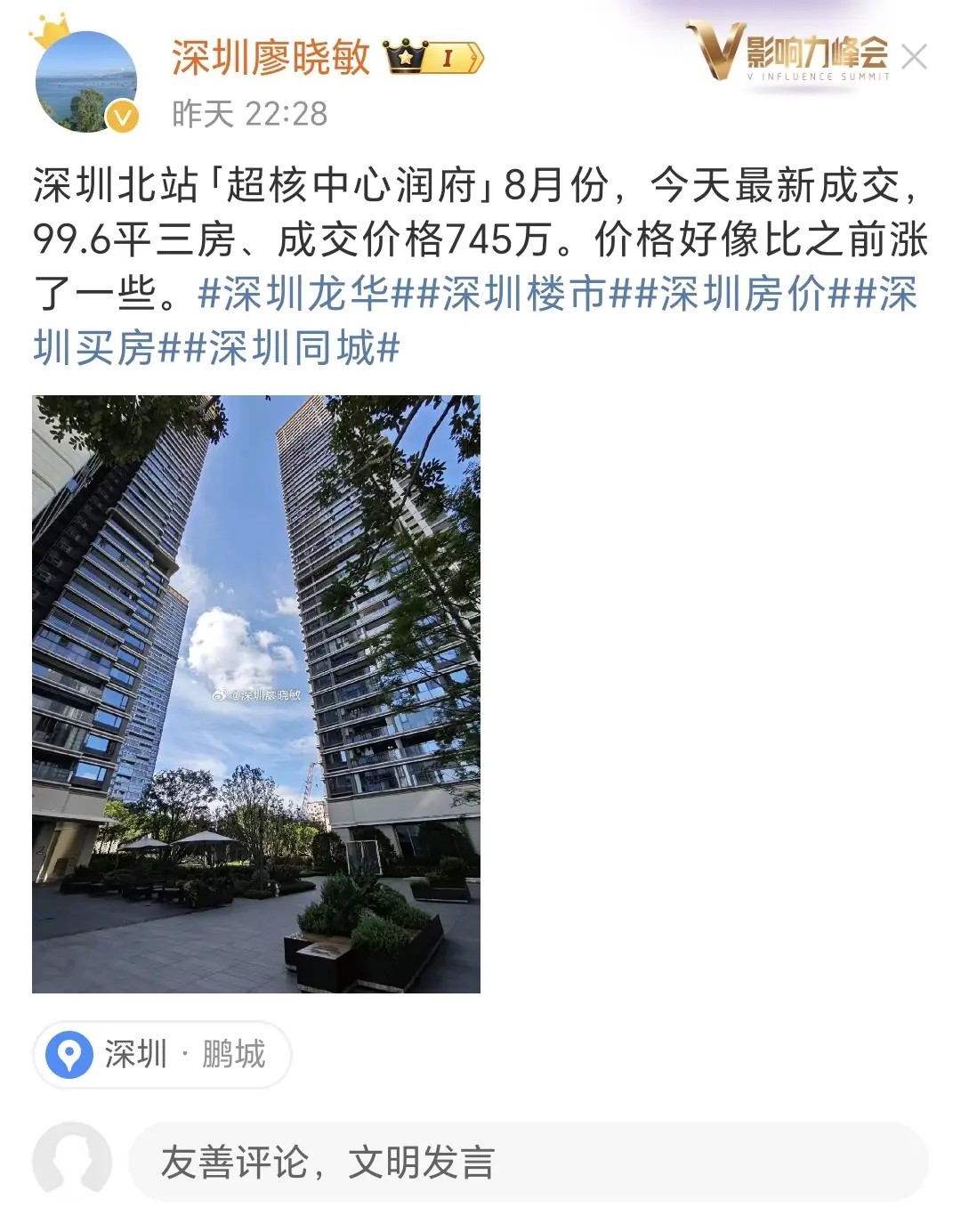Open the 深圳 · 鹏城 location tag
The height and width of the screenshot is (1232, 961).
[x=162, y=1055]
